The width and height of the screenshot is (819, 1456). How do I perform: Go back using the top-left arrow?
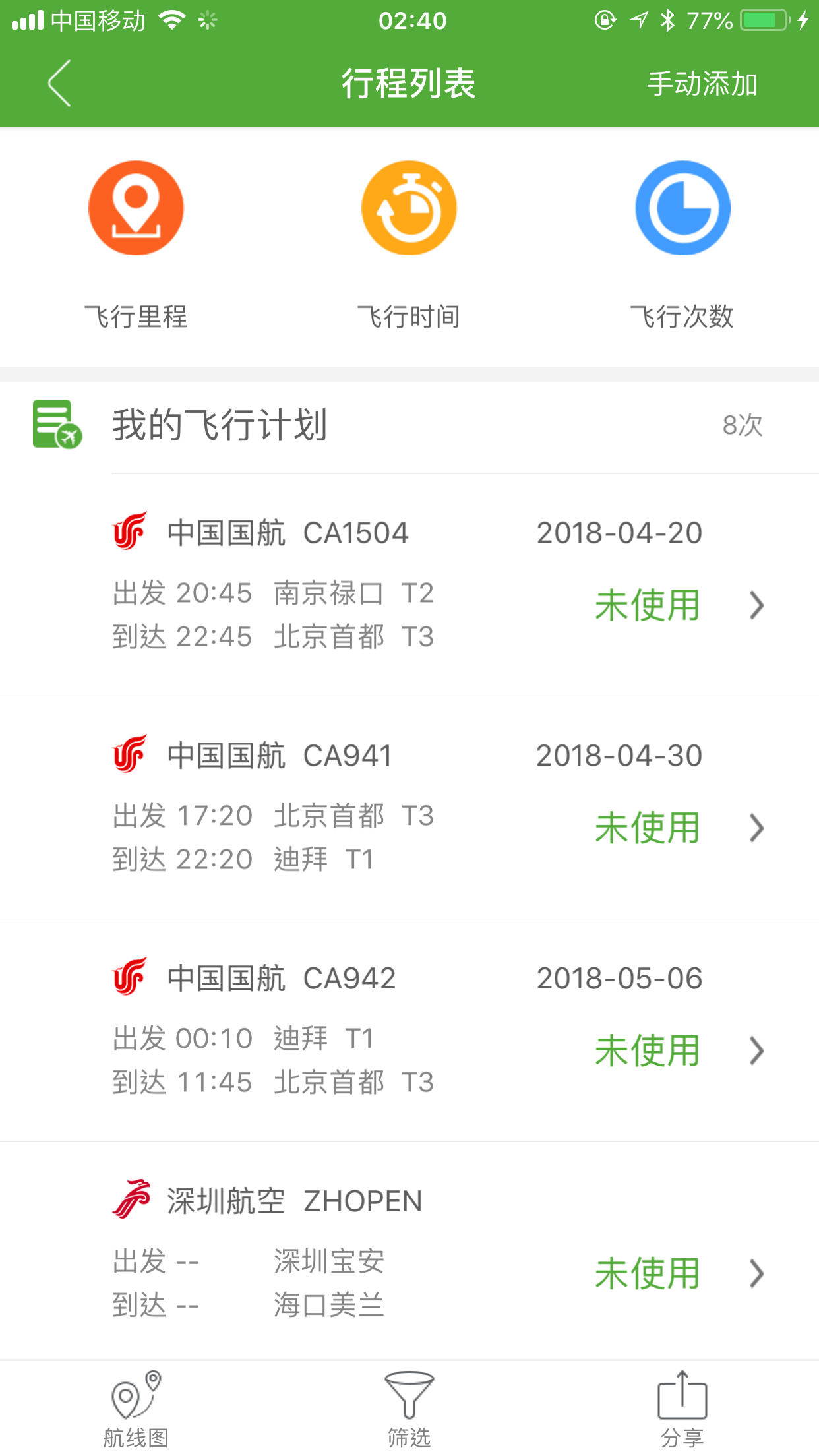point(59,83)
